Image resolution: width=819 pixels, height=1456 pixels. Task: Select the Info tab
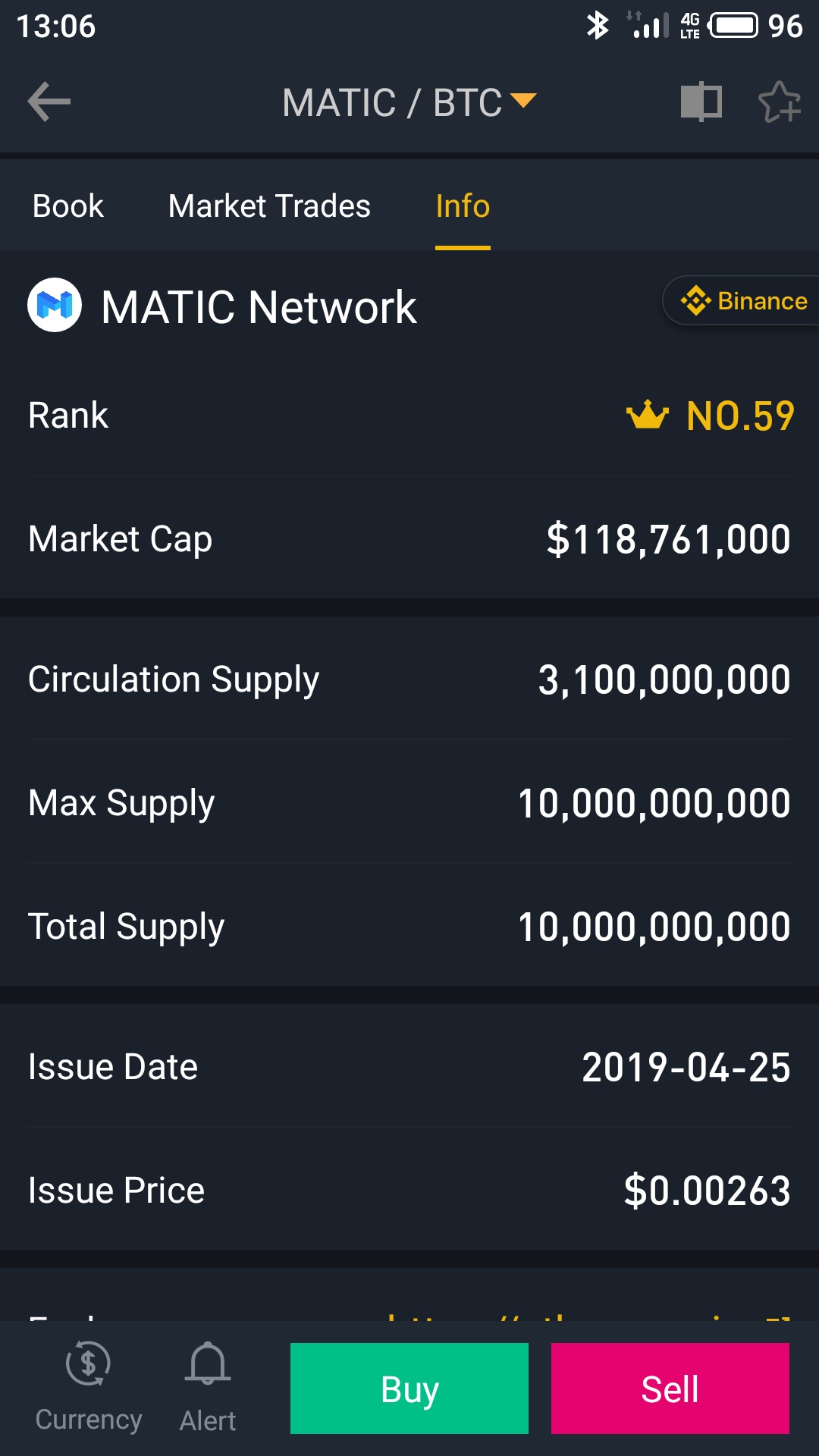tap(463, 206)
